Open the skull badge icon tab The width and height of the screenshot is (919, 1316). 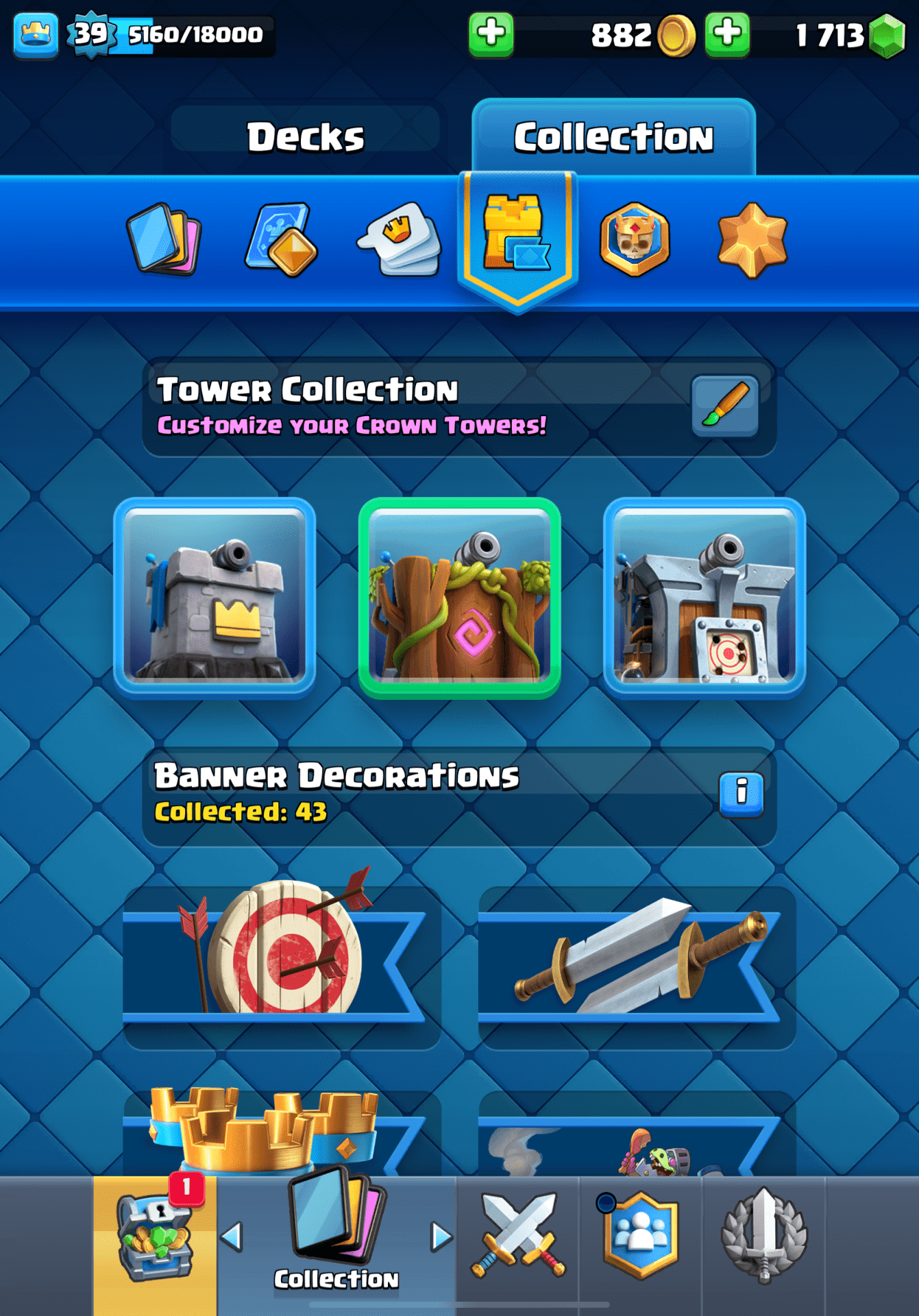[635, 239]
